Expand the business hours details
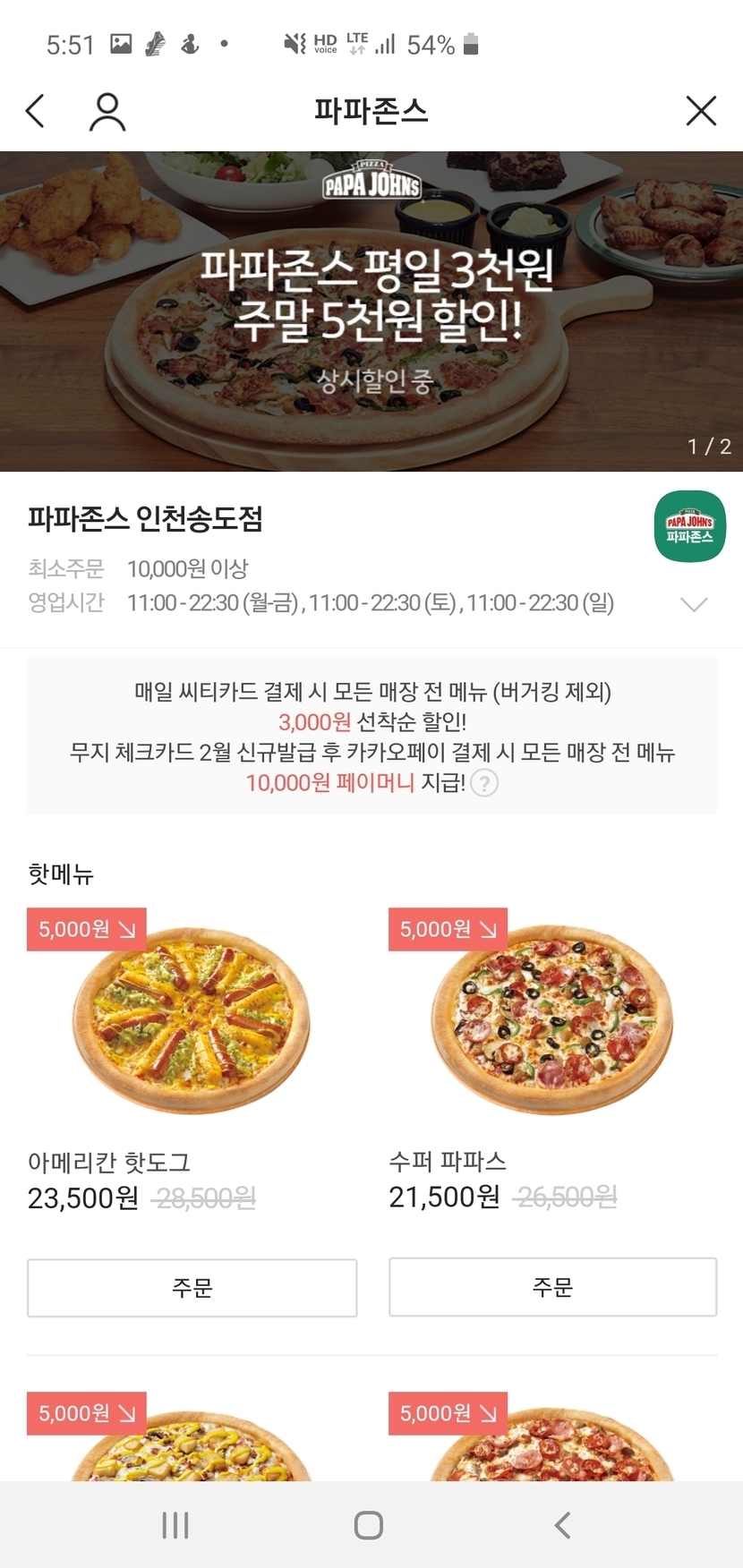This screenshot has height=1568, width=743. [x=694, y=604]
